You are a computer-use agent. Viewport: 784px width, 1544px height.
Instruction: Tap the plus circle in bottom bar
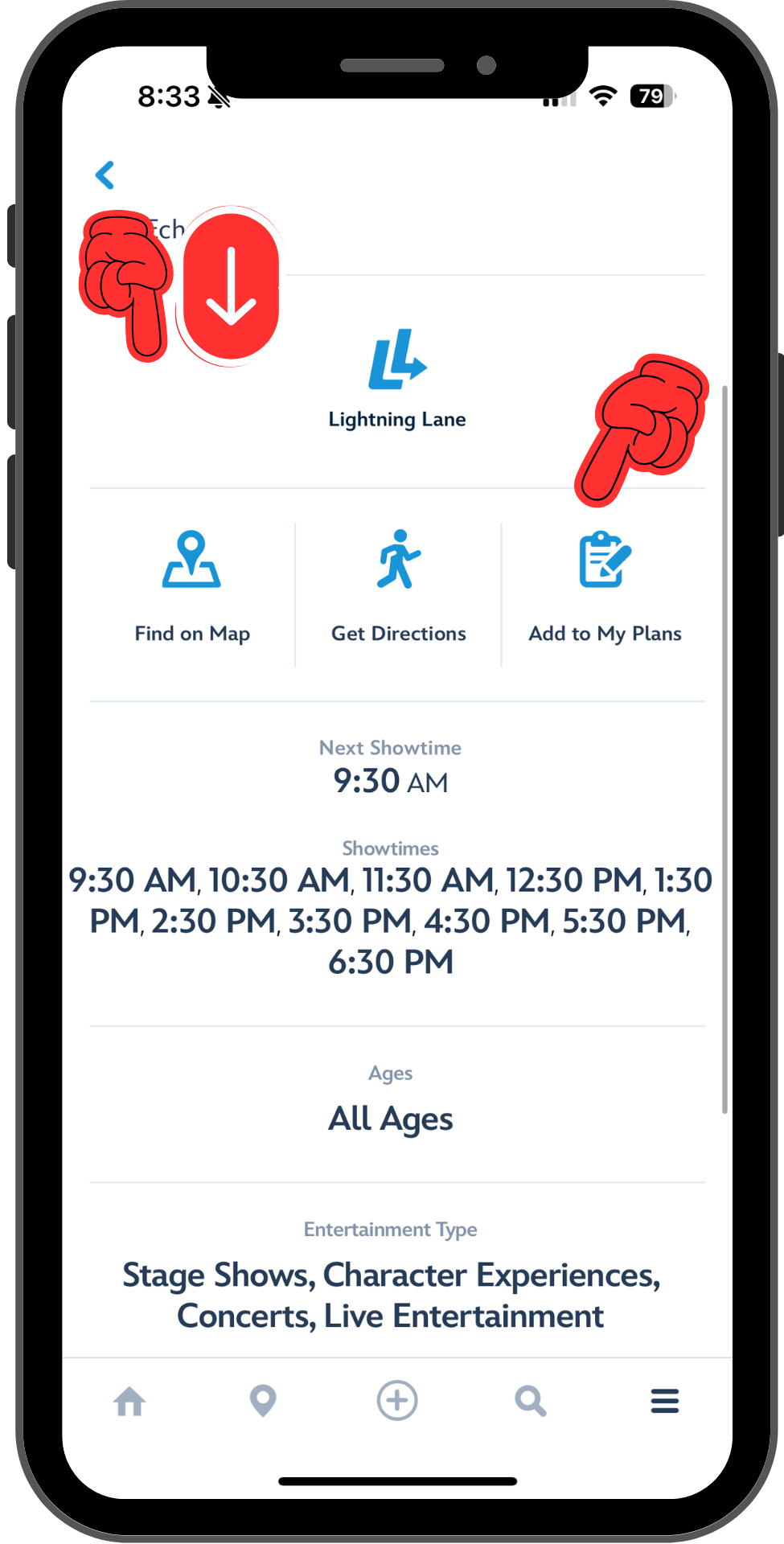click(x=397, y=1401)
